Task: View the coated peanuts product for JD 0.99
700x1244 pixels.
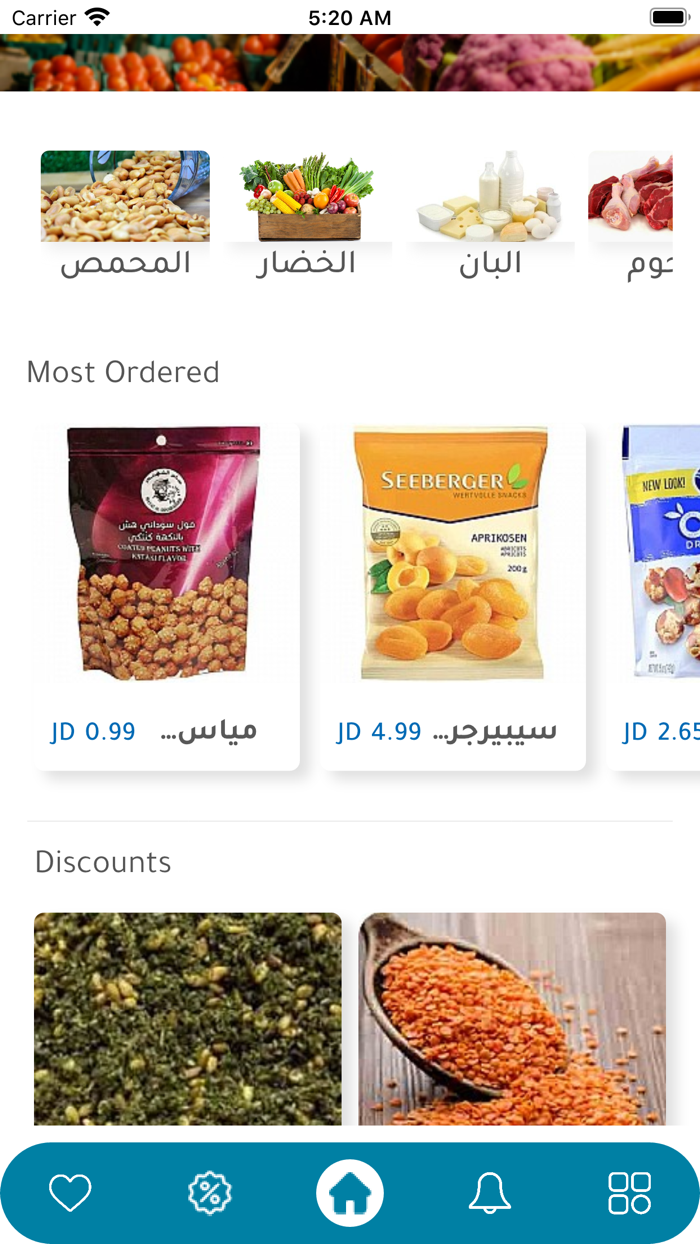Action: (x=167, y=596)
